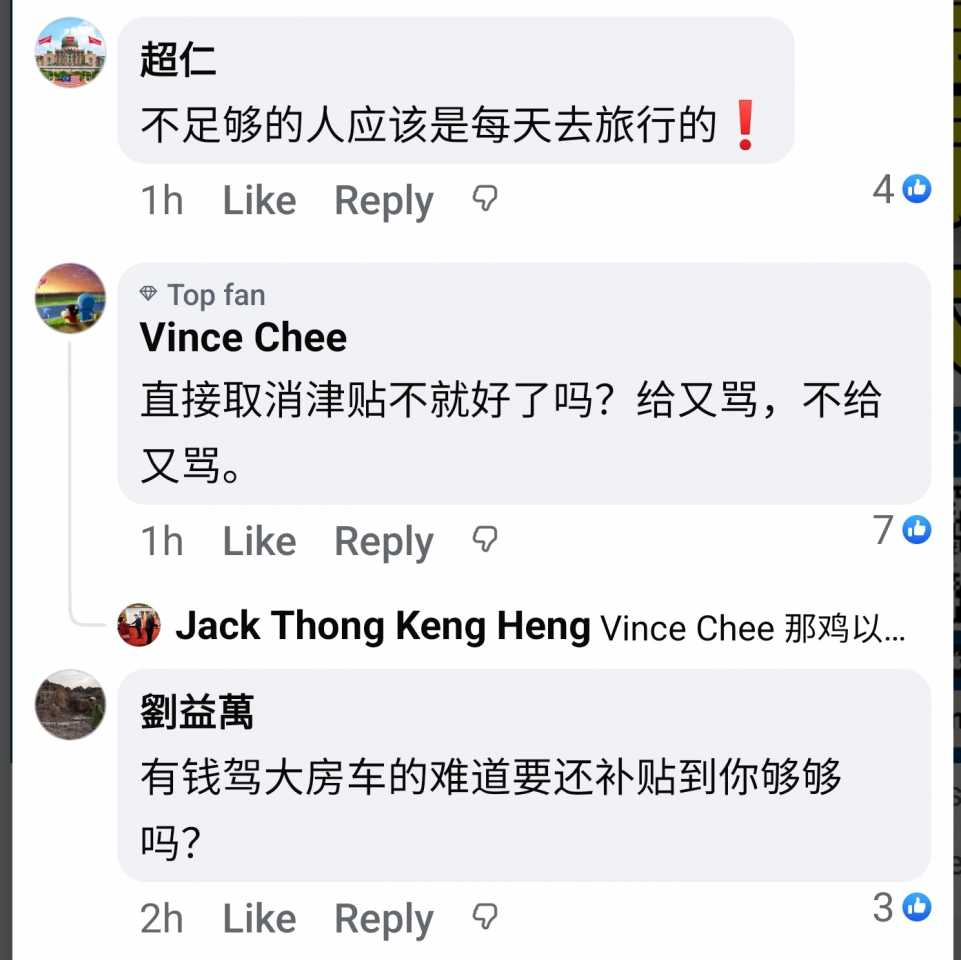Tap thumbs-down icon under 劉益萬's comment
This screenshot has height=960, width=961.
pyautogui.click(x=485, y=917)
